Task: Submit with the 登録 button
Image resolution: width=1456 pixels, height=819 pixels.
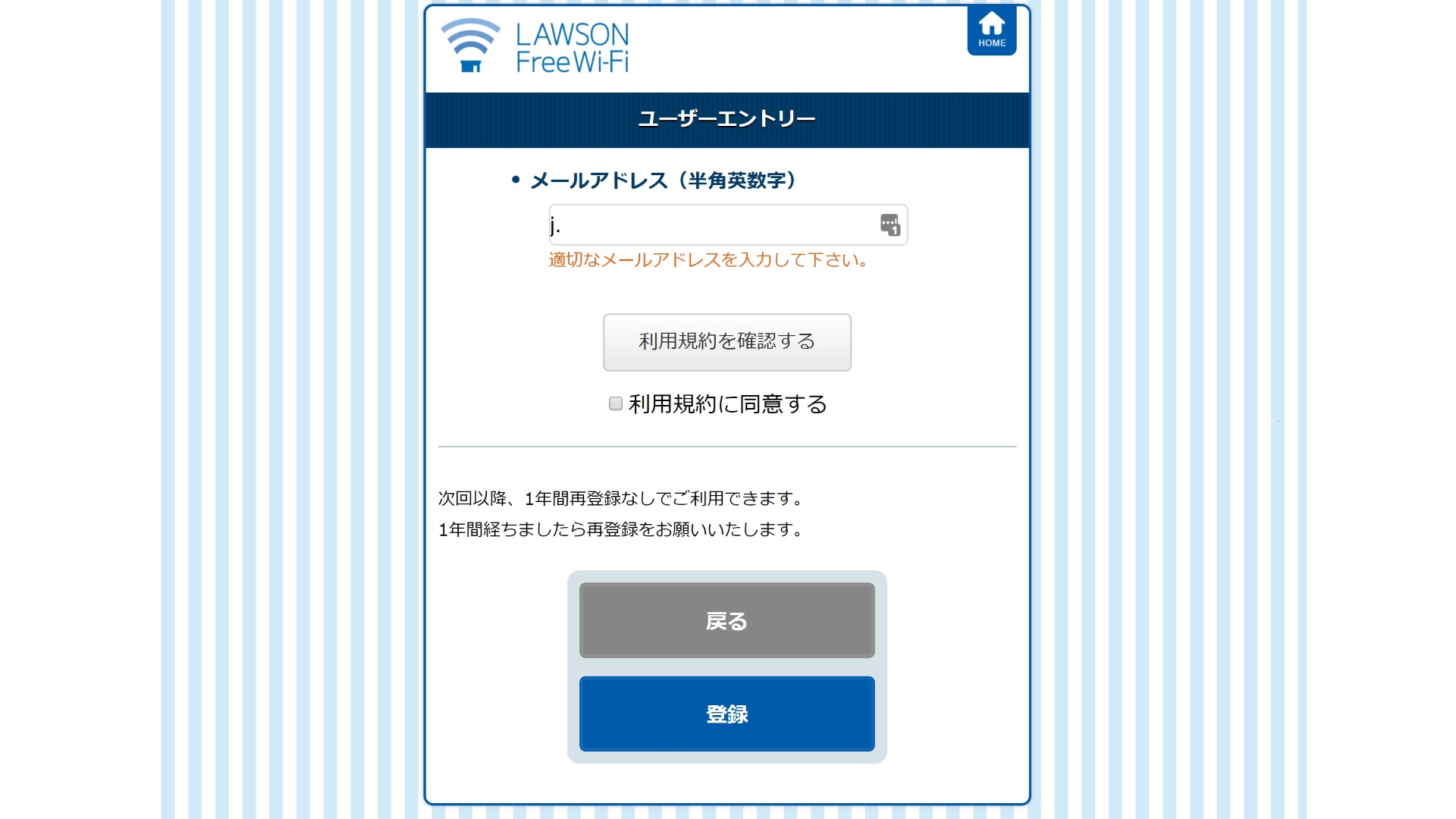Action: (726, 714)
